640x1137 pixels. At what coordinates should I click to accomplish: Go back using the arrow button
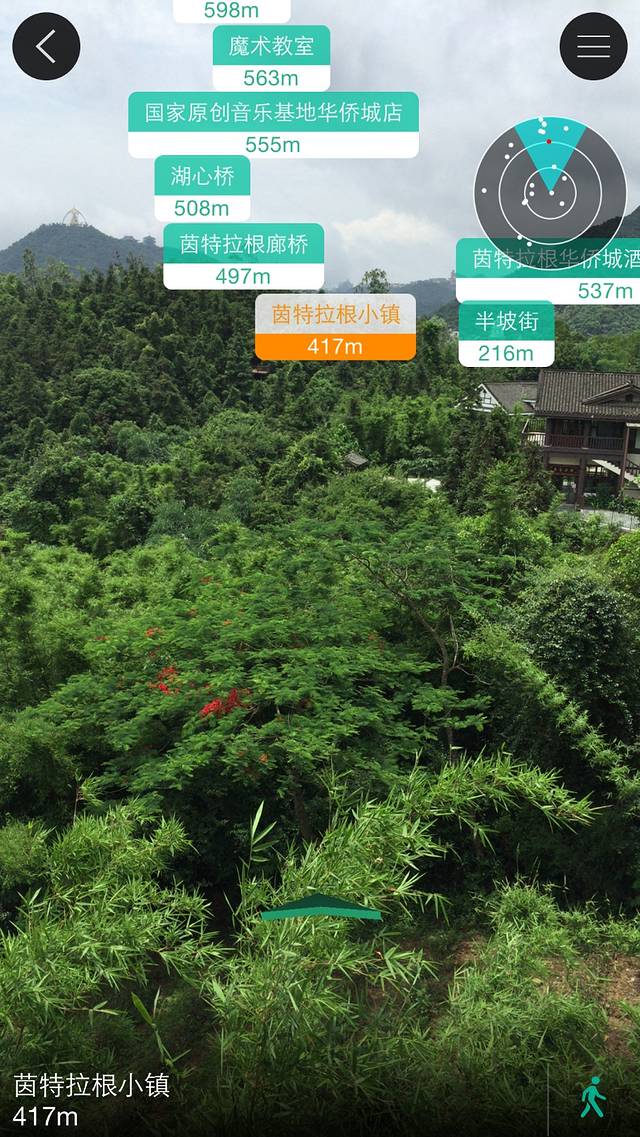pyautogui.click(x=46, y=47)
